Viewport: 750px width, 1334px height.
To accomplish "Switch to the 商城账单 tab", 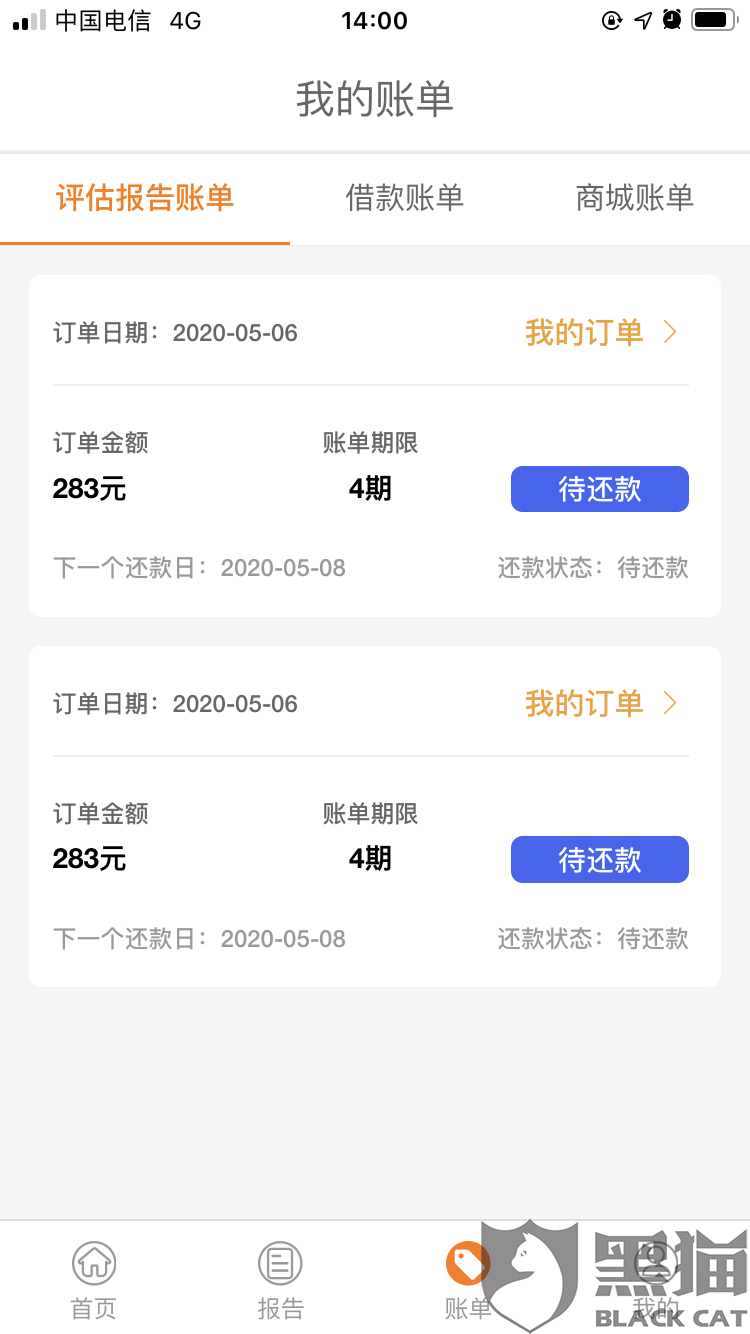I will [x=634, y=198].
